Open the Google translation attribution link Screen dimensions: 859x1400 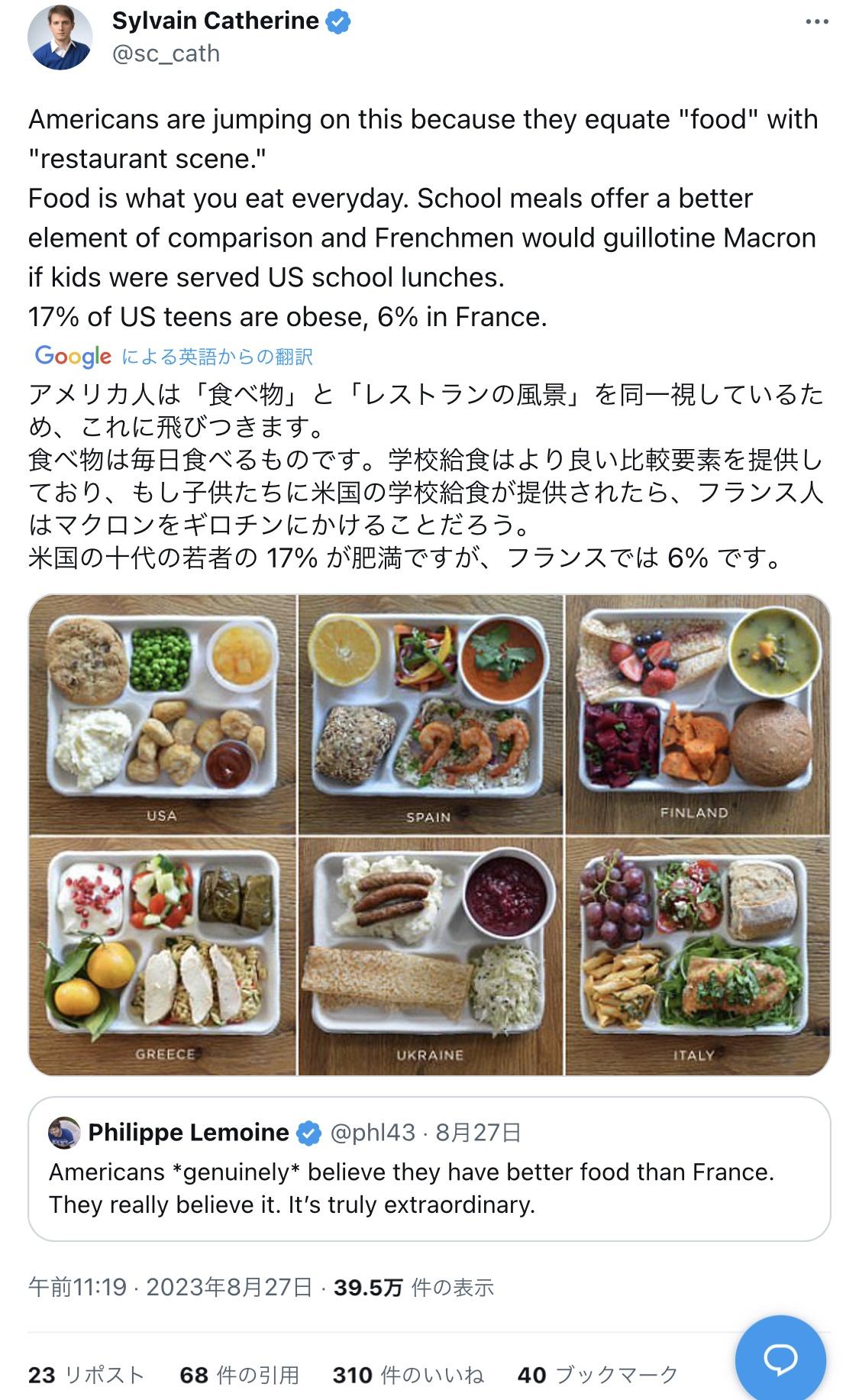point(174,356)
